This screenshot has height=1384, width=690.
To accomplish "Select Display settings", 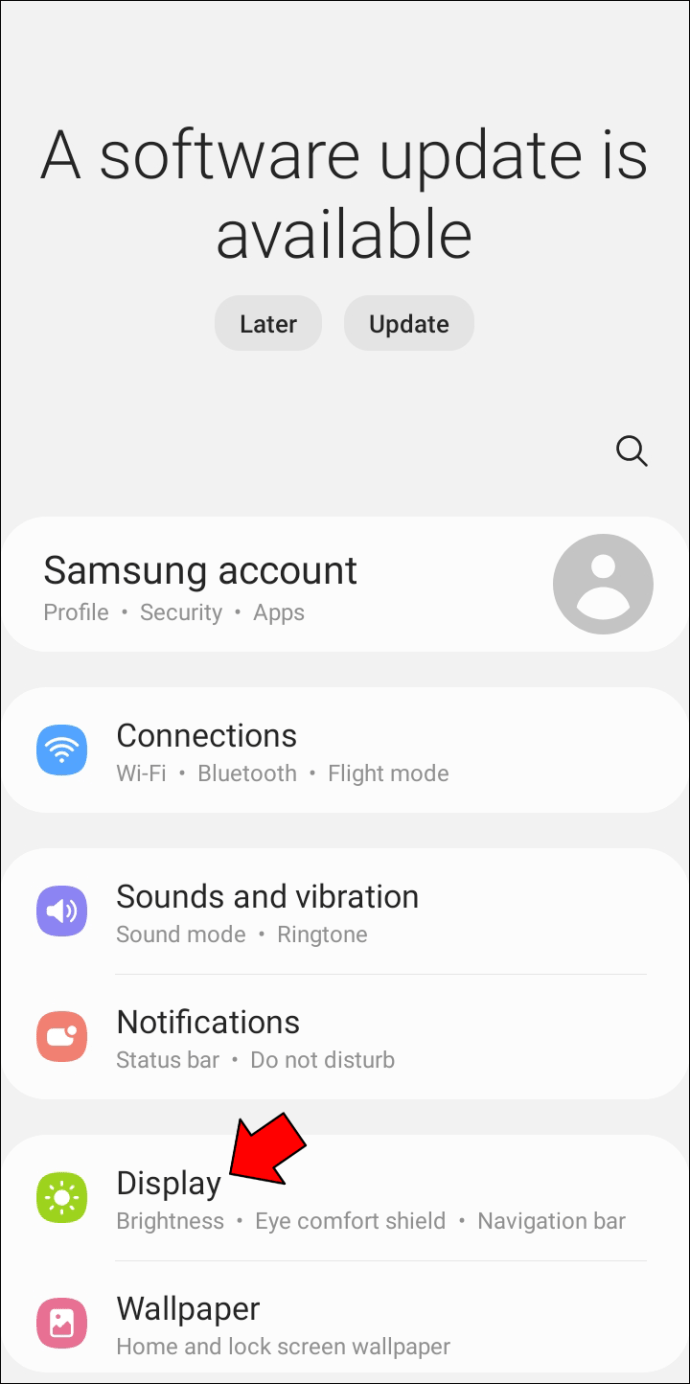I will pyautogui.click(x=345, y=1198).
